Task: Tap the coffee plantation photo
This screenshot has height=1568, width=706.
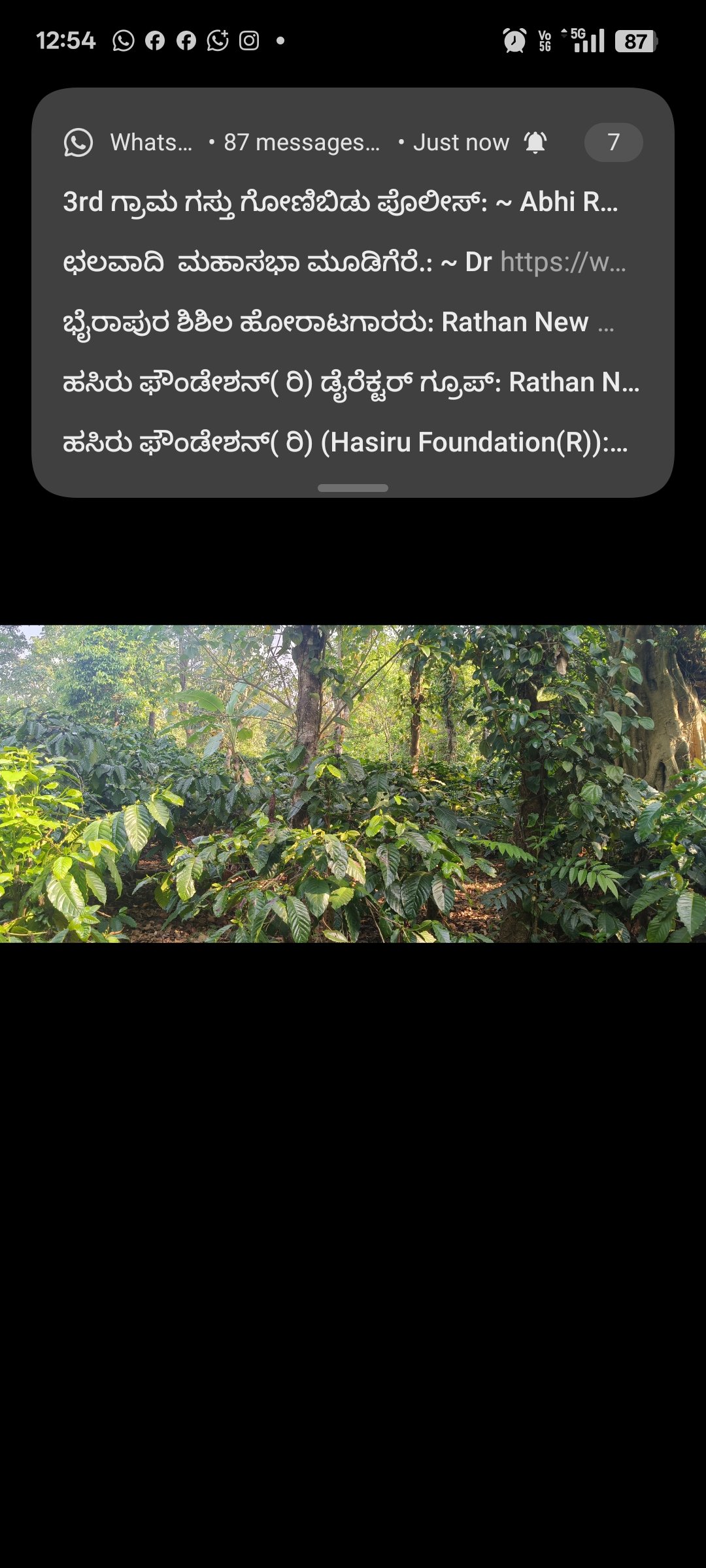Action: click(x=353, y=784)
